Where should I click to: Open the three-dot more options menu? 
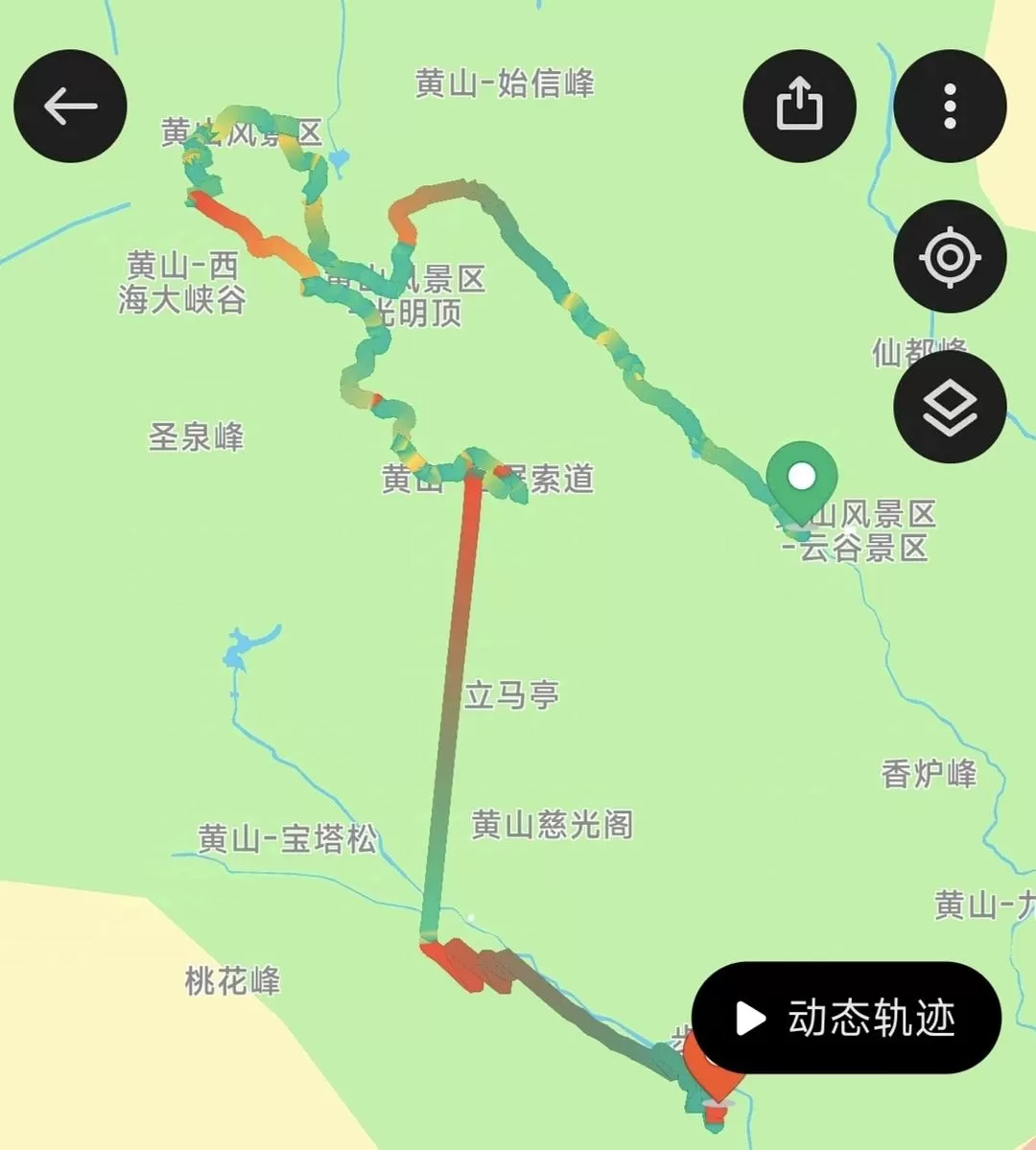[x=949, y=106]
